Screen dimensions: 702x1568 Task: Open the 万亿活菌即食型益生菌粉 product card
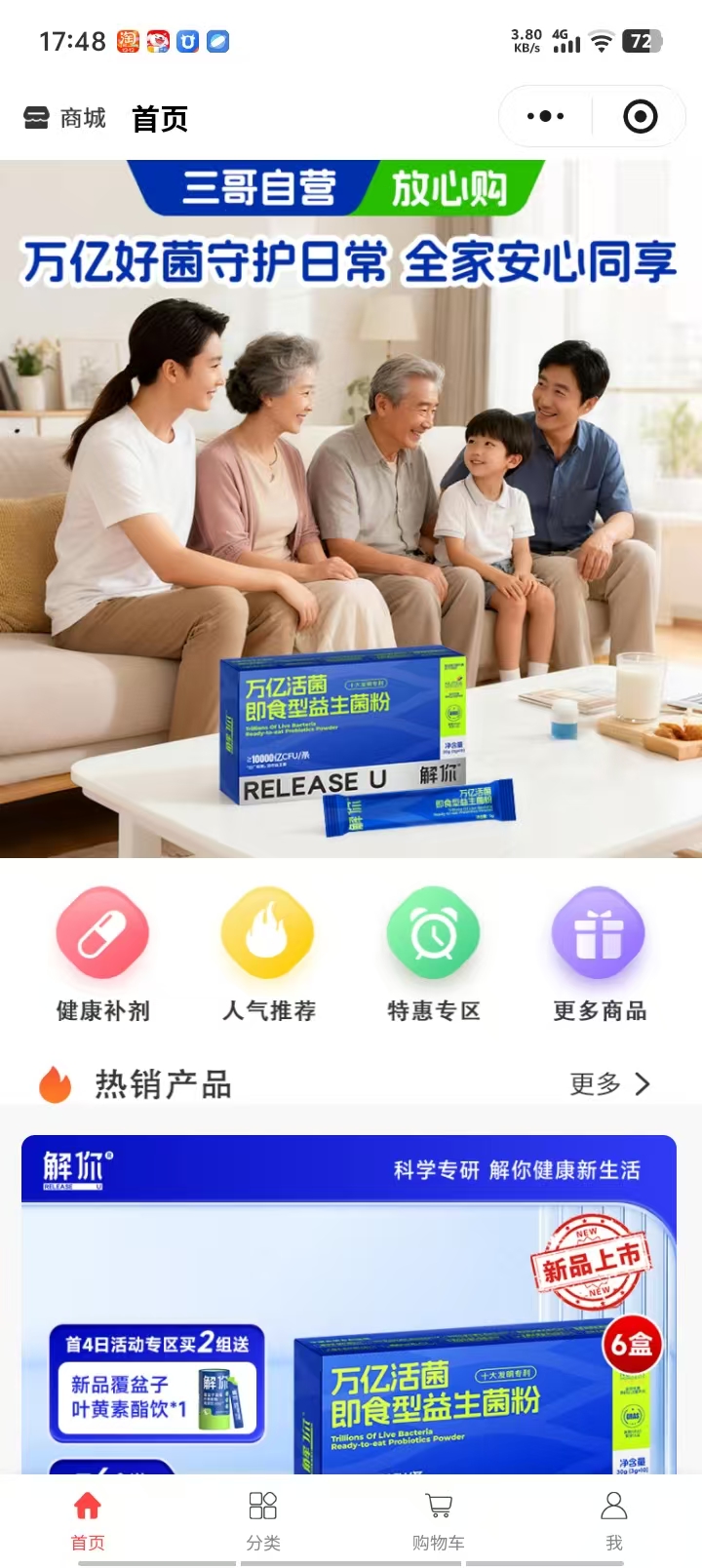349,1307
